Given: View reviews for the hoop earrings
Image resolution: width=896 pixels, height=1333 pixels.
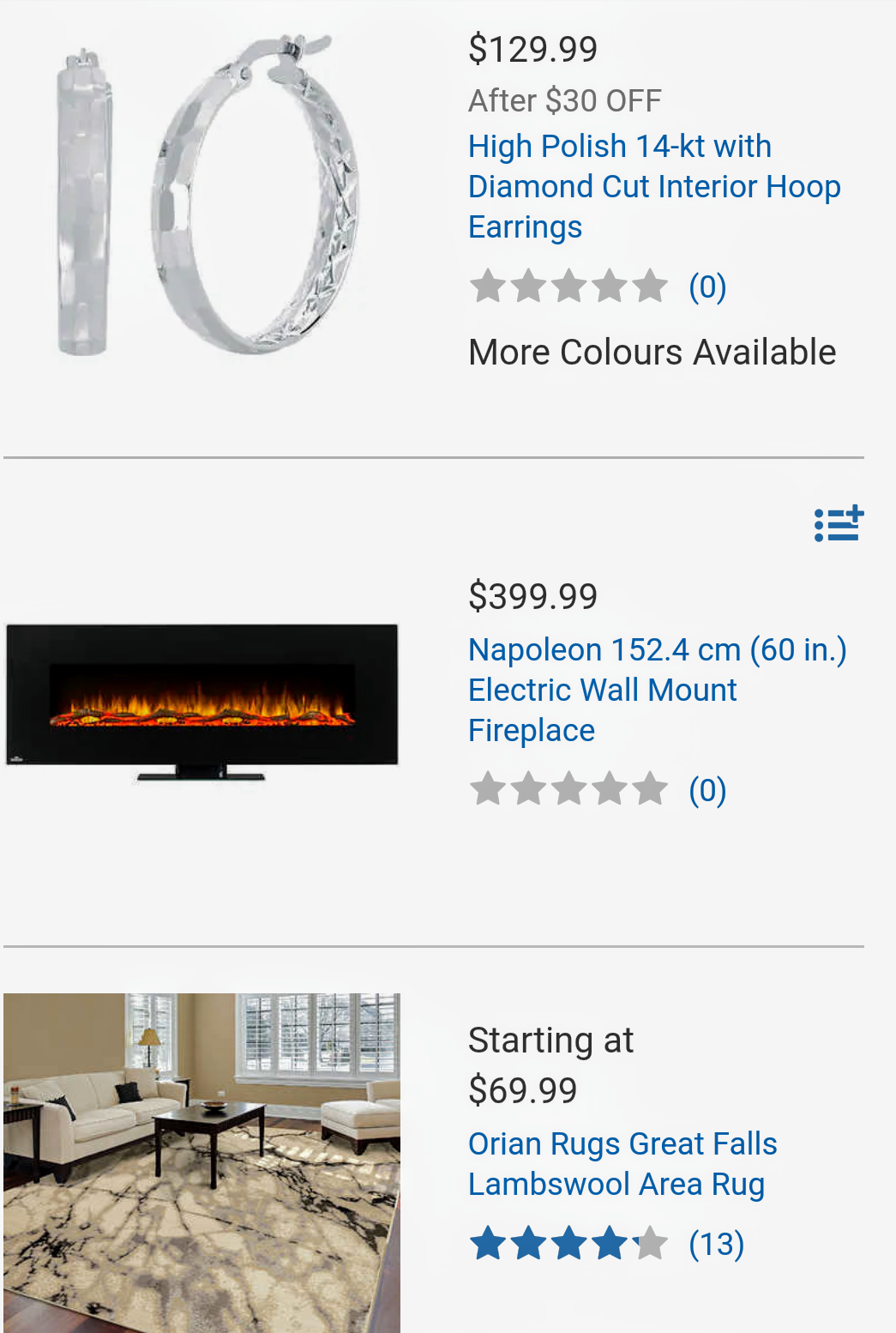Looking at the screenshot, I should (598, 287).
